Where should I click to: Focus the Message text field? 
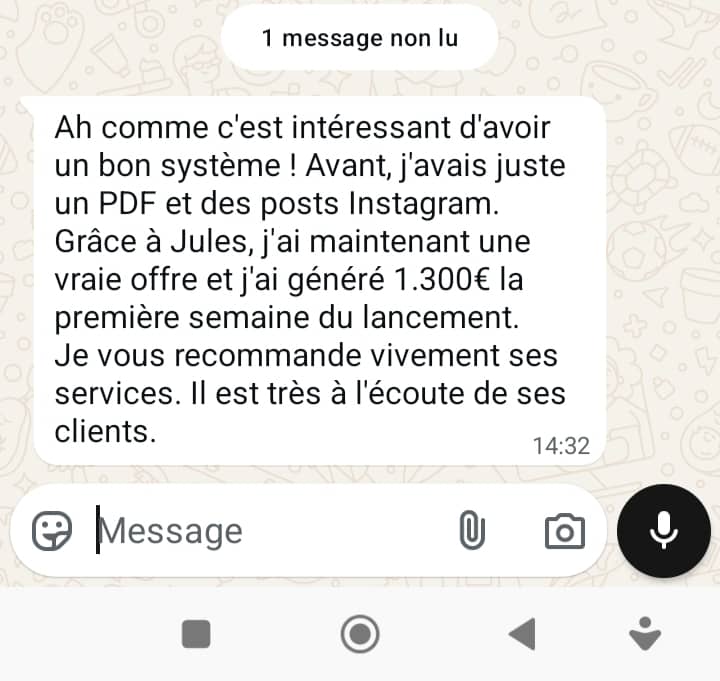point(260,531)
